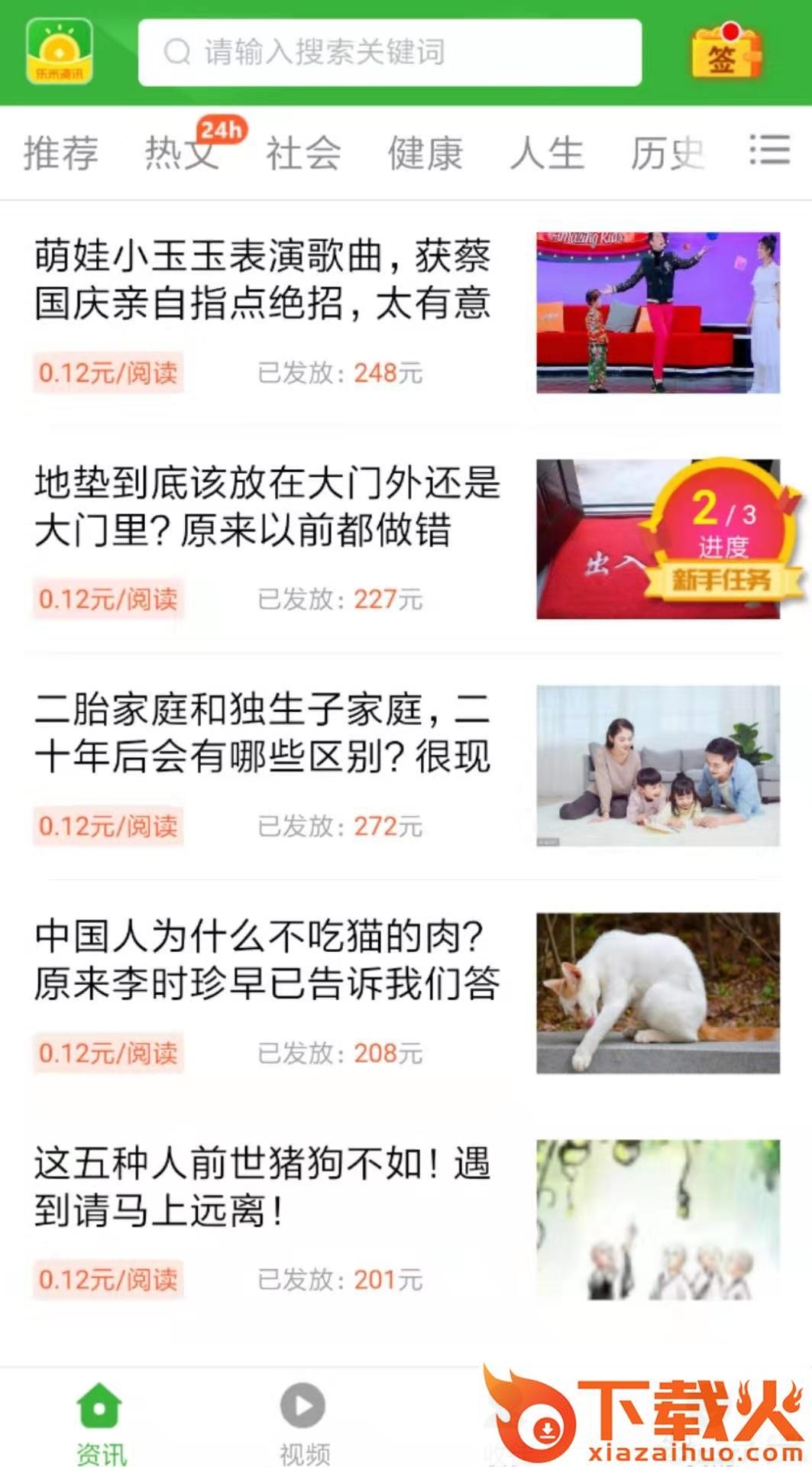The height and width of the screenshot is (1467, 812).
Task: Read the article 中国人为什么不吃猫的肉
Action: tap(267, 960)
